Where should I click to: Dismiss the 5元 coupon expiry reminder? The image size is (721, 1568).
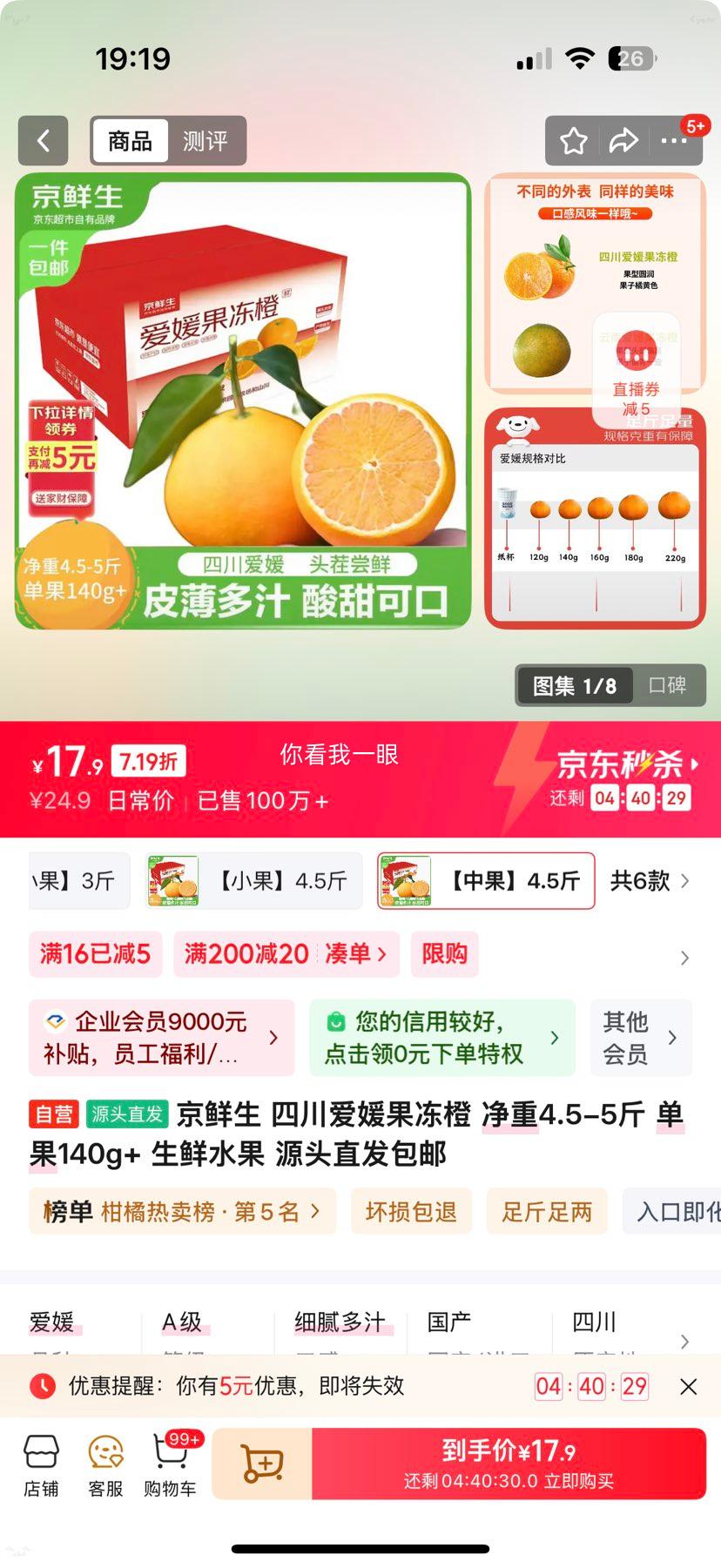coord(690,1386)
